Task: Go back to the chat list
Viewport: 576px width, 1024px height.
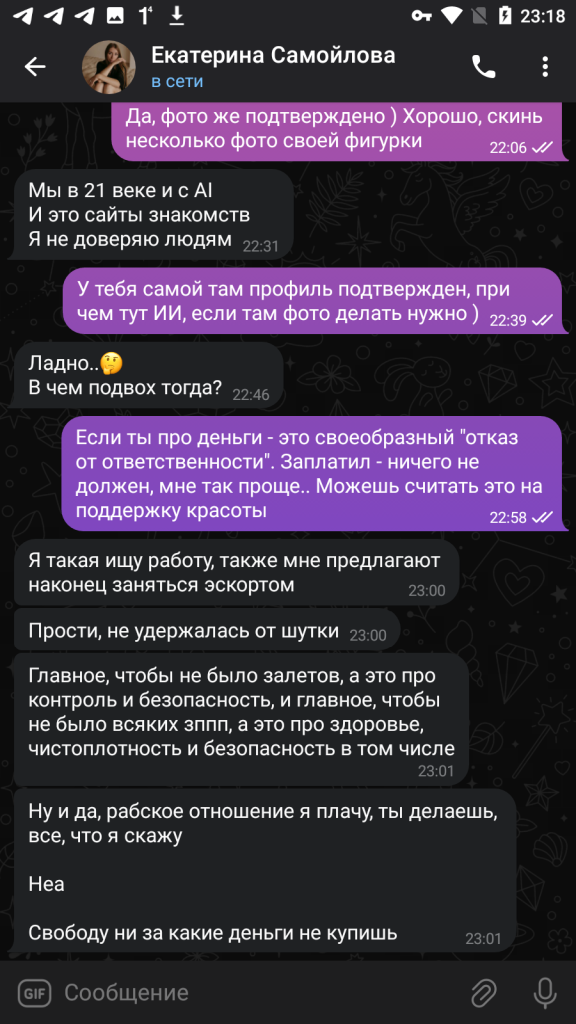Action: pyautogui.click(x=35, y=67)
